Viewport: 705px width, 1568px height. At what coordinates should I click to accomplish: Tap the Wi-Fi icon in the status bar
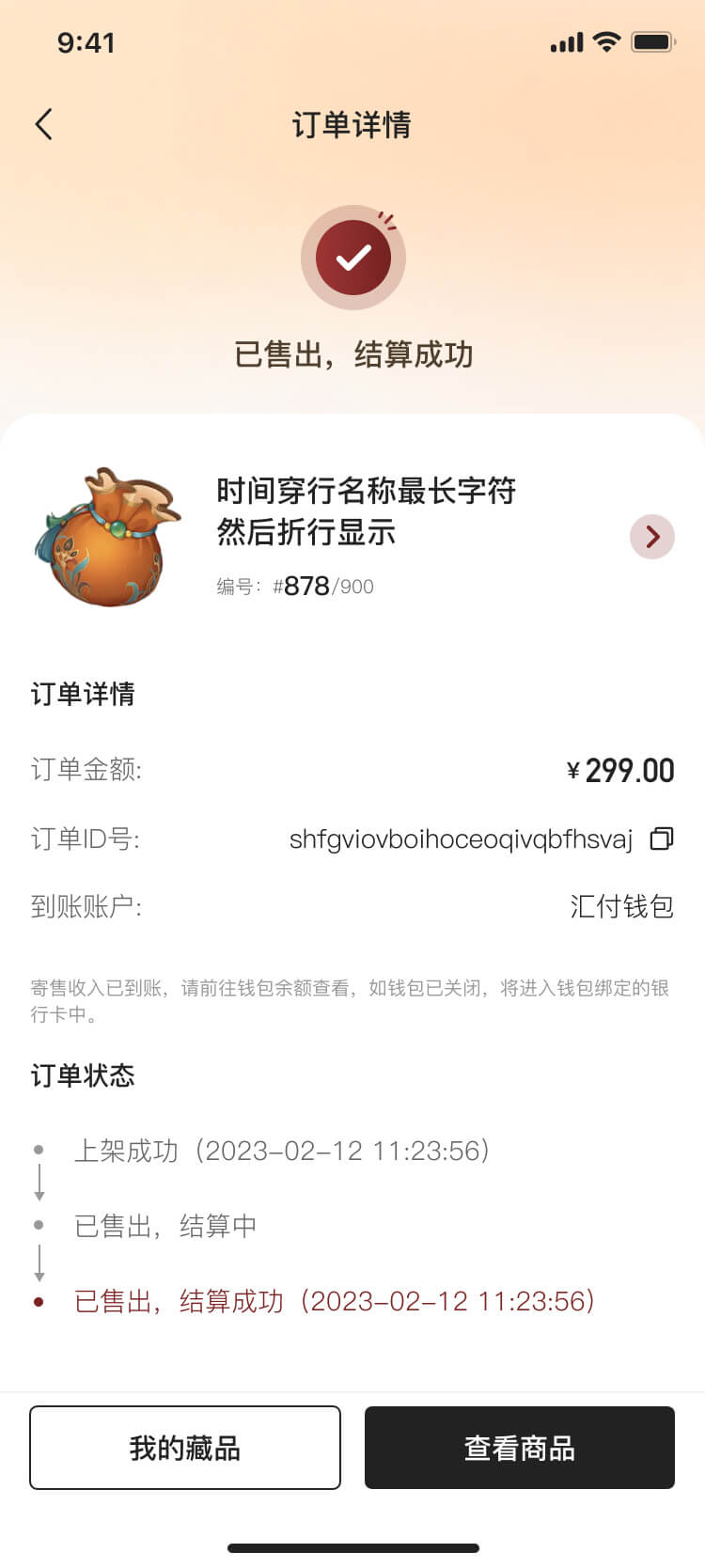[606, 41]
